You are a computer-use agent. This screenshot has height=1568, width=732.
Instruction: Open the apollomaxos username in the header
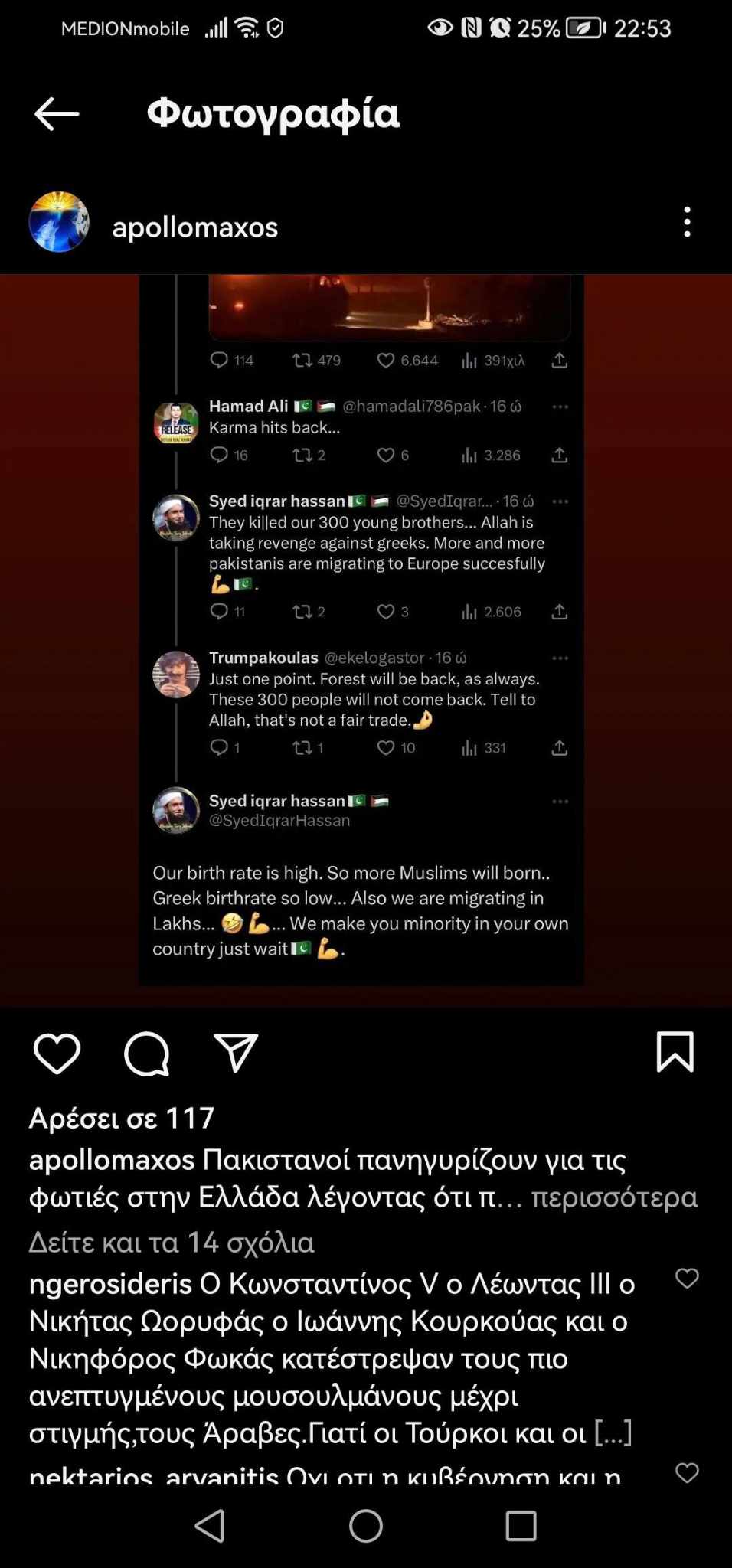pos(195,227)
